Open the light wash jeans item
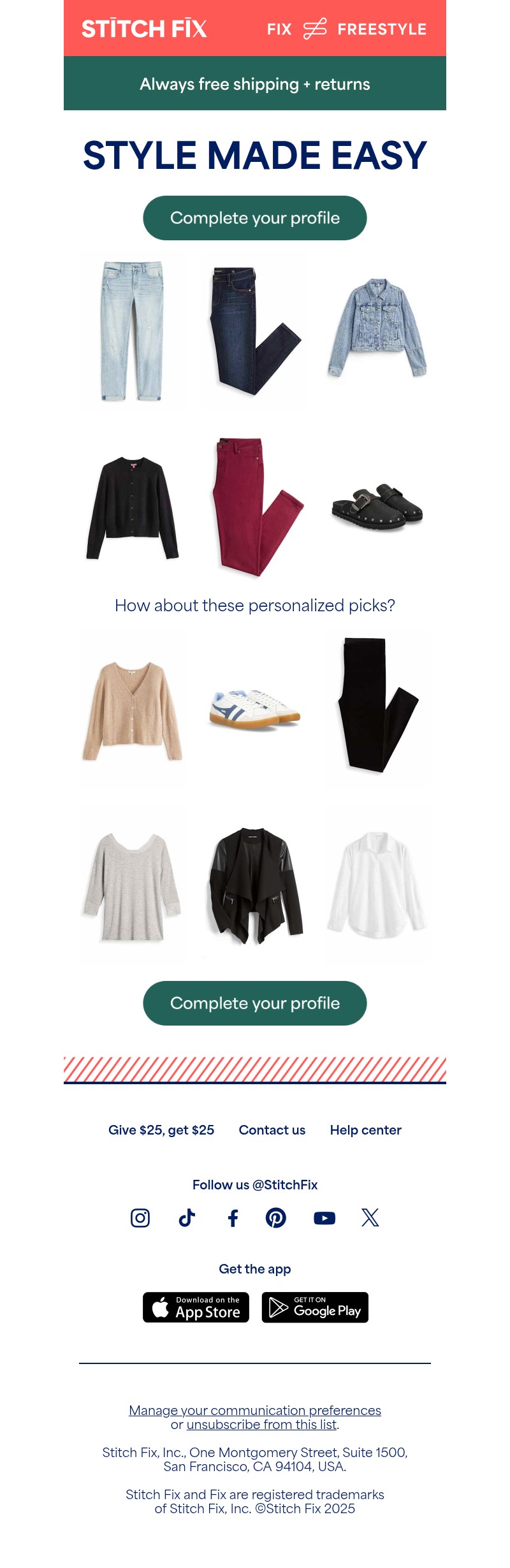This screenshot has height=1568, width=510. tap(133, 330)
